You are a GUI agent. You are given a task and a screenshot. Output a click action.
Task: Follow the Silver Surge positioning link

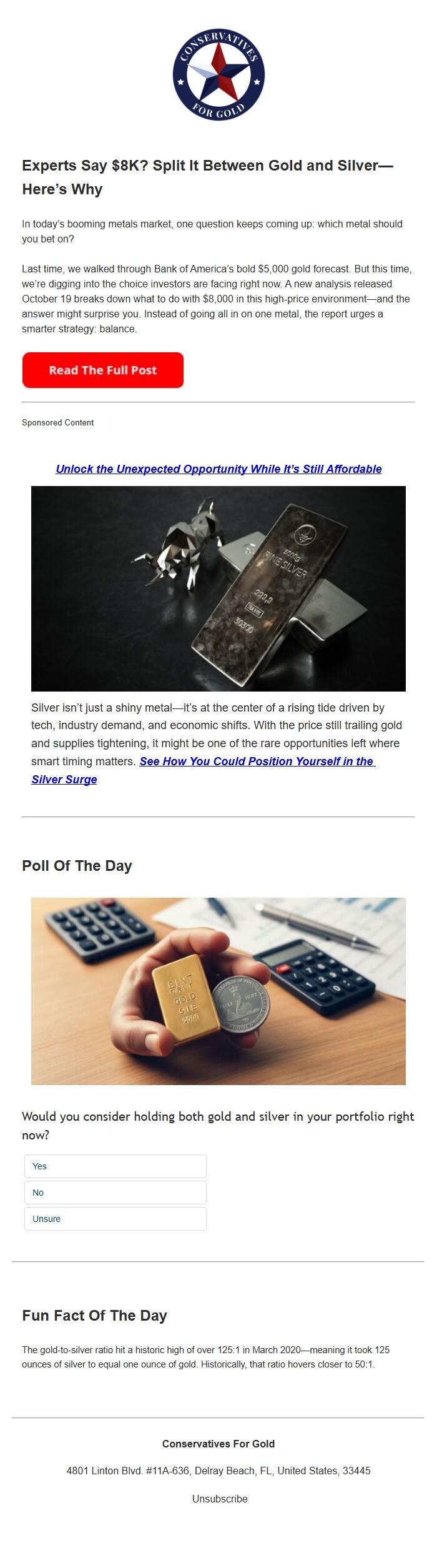coord(204,770)
